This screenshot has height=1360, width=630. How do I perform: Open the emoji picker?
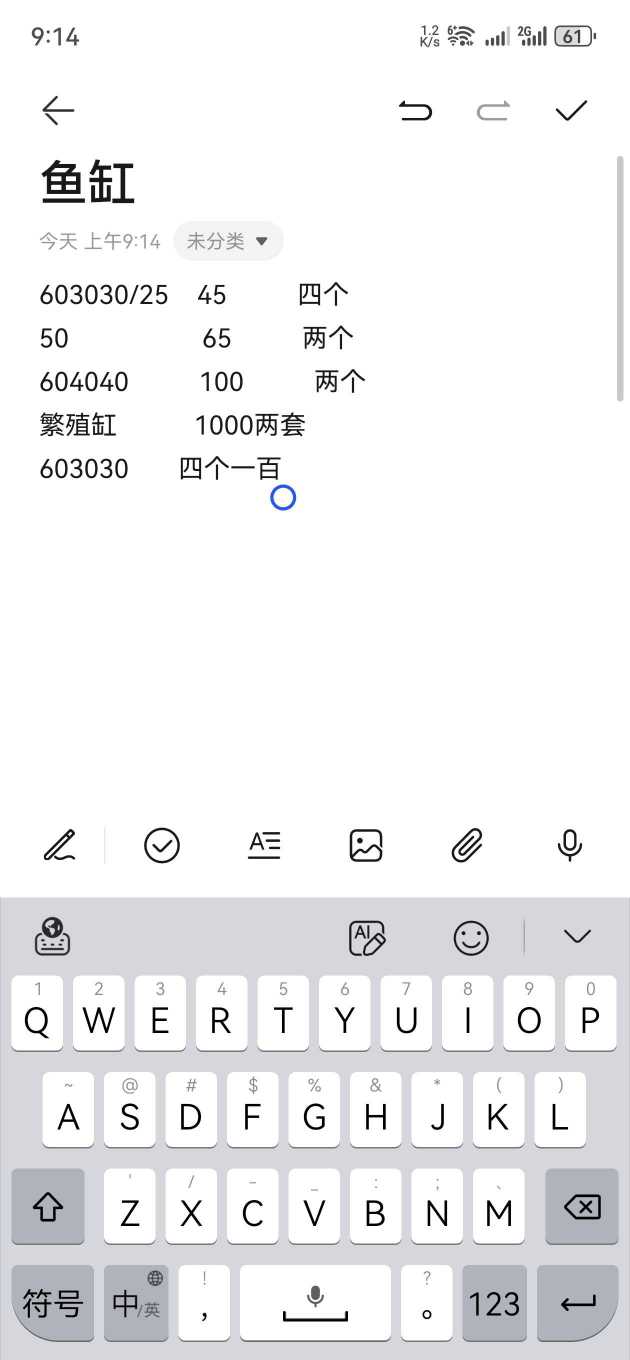tap(471, 937)
